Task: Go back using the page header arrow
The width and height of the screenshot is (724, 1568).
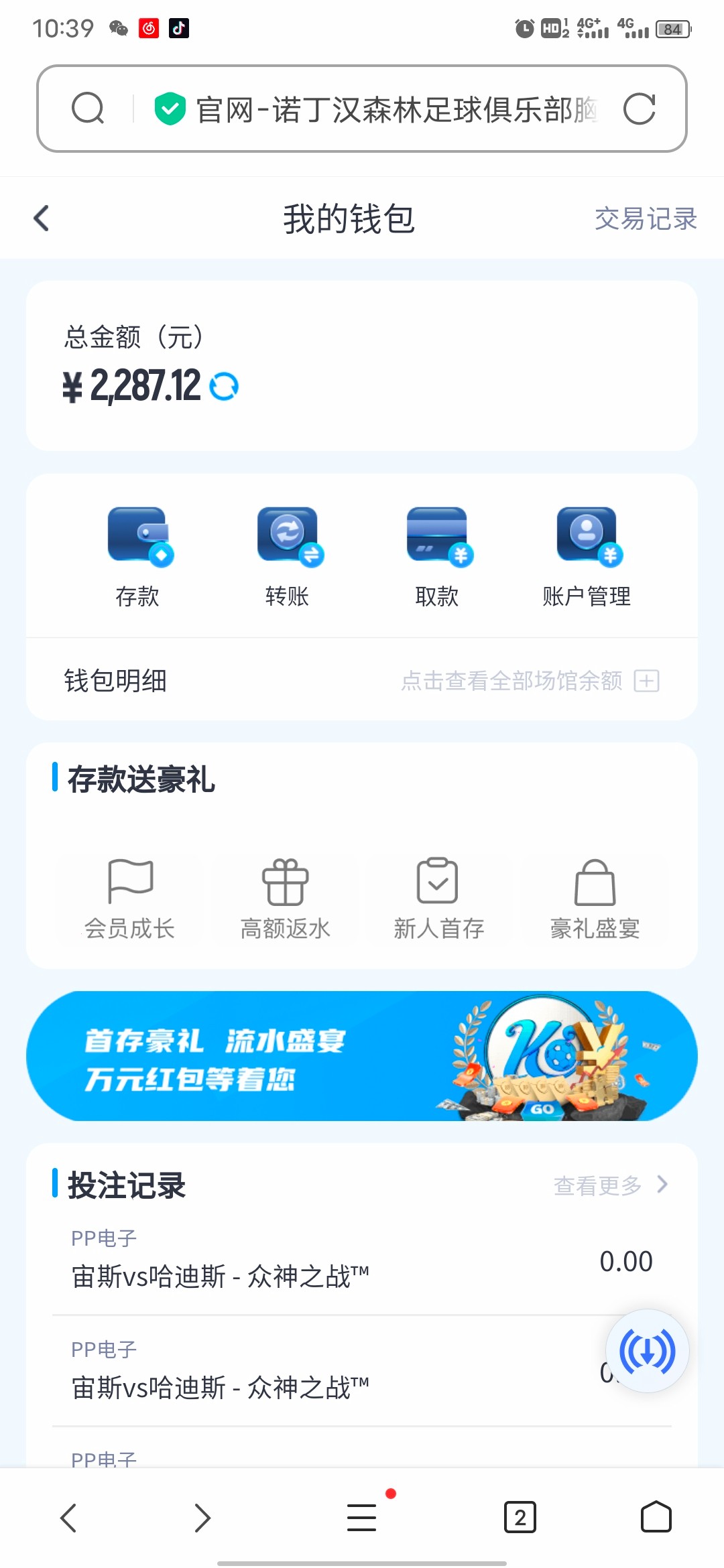Action: (42, 218)
